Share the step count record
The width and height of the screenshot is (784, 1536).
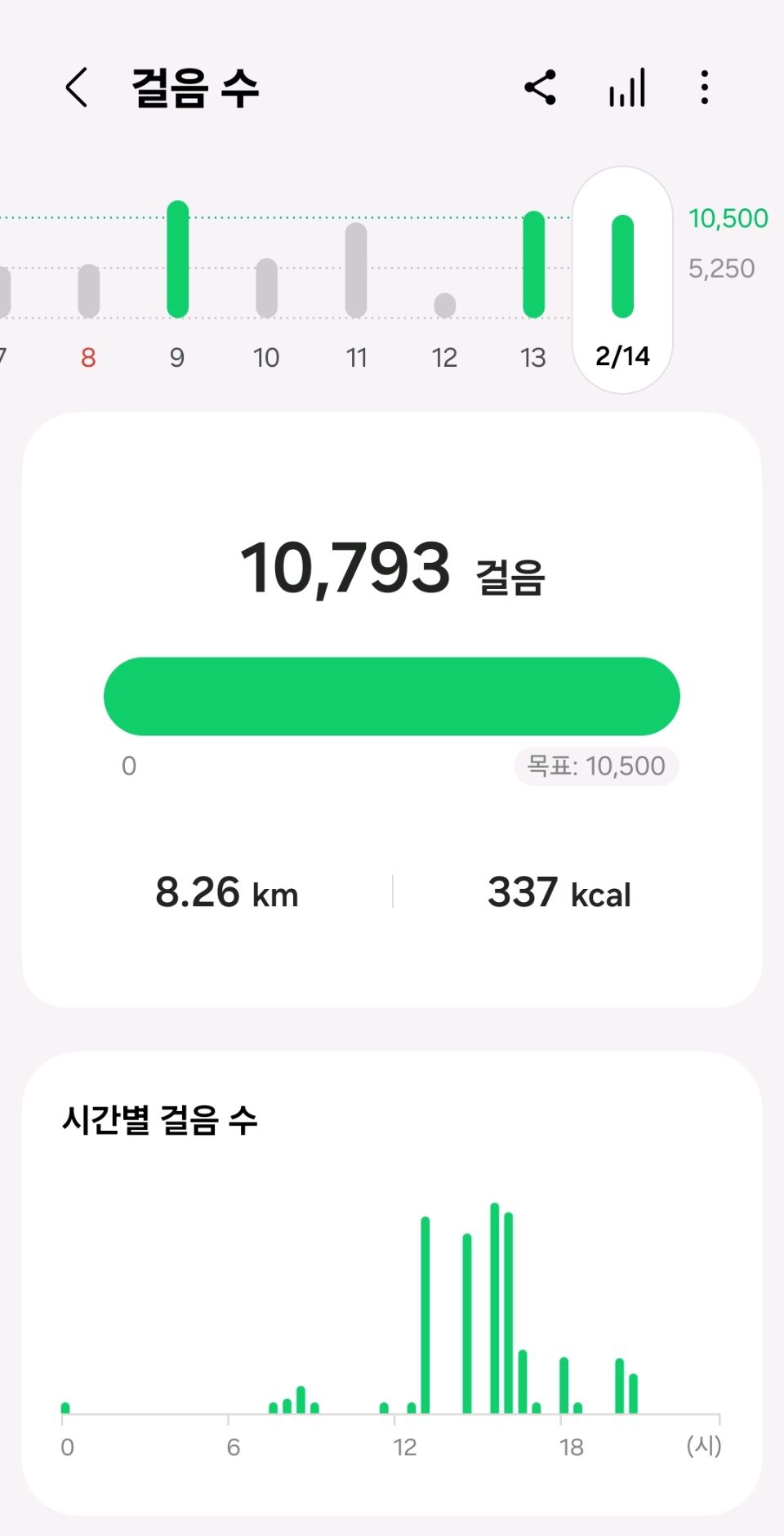tap(540, 87)
